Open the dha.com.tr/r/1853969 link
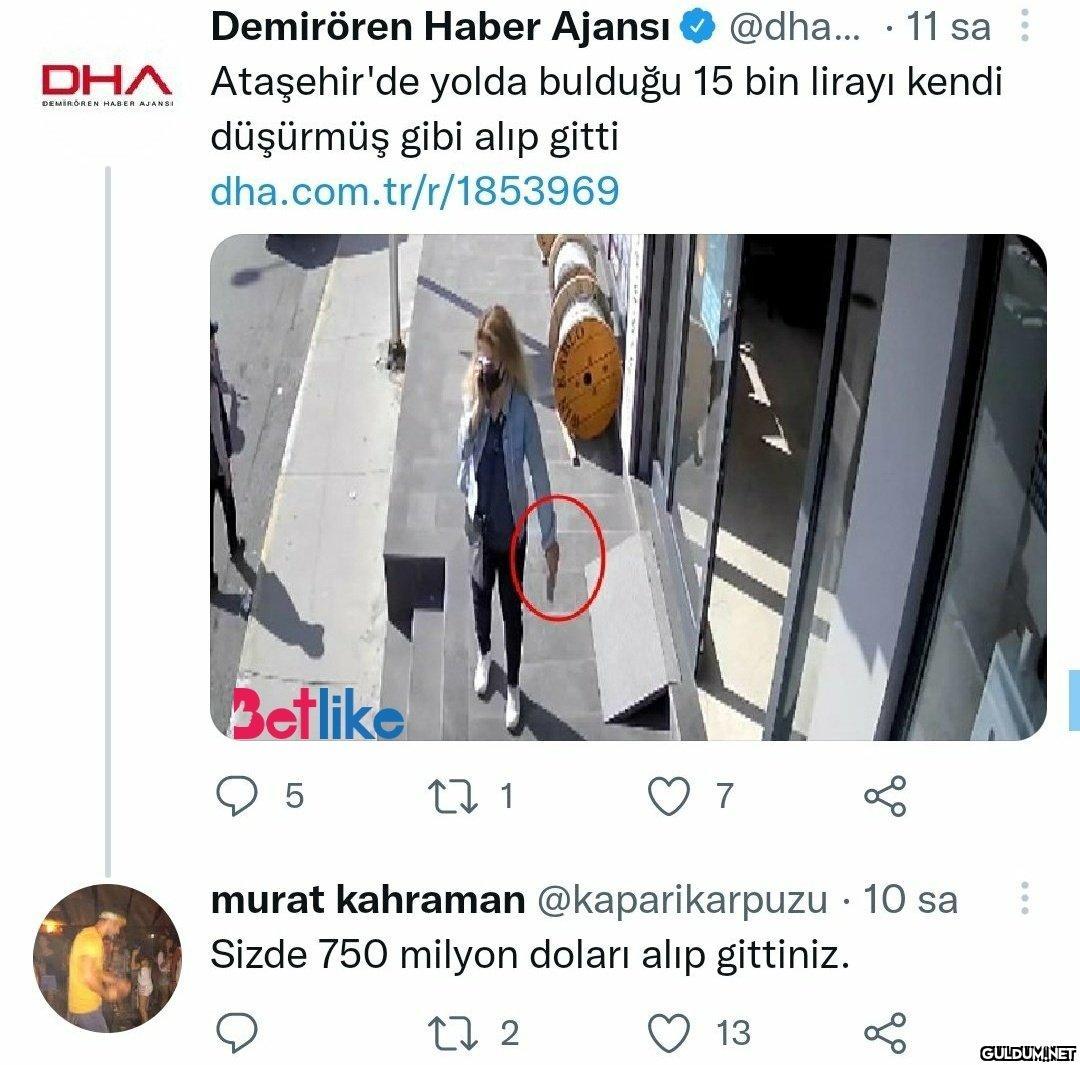The image size is (1080, 1065). 414,190
